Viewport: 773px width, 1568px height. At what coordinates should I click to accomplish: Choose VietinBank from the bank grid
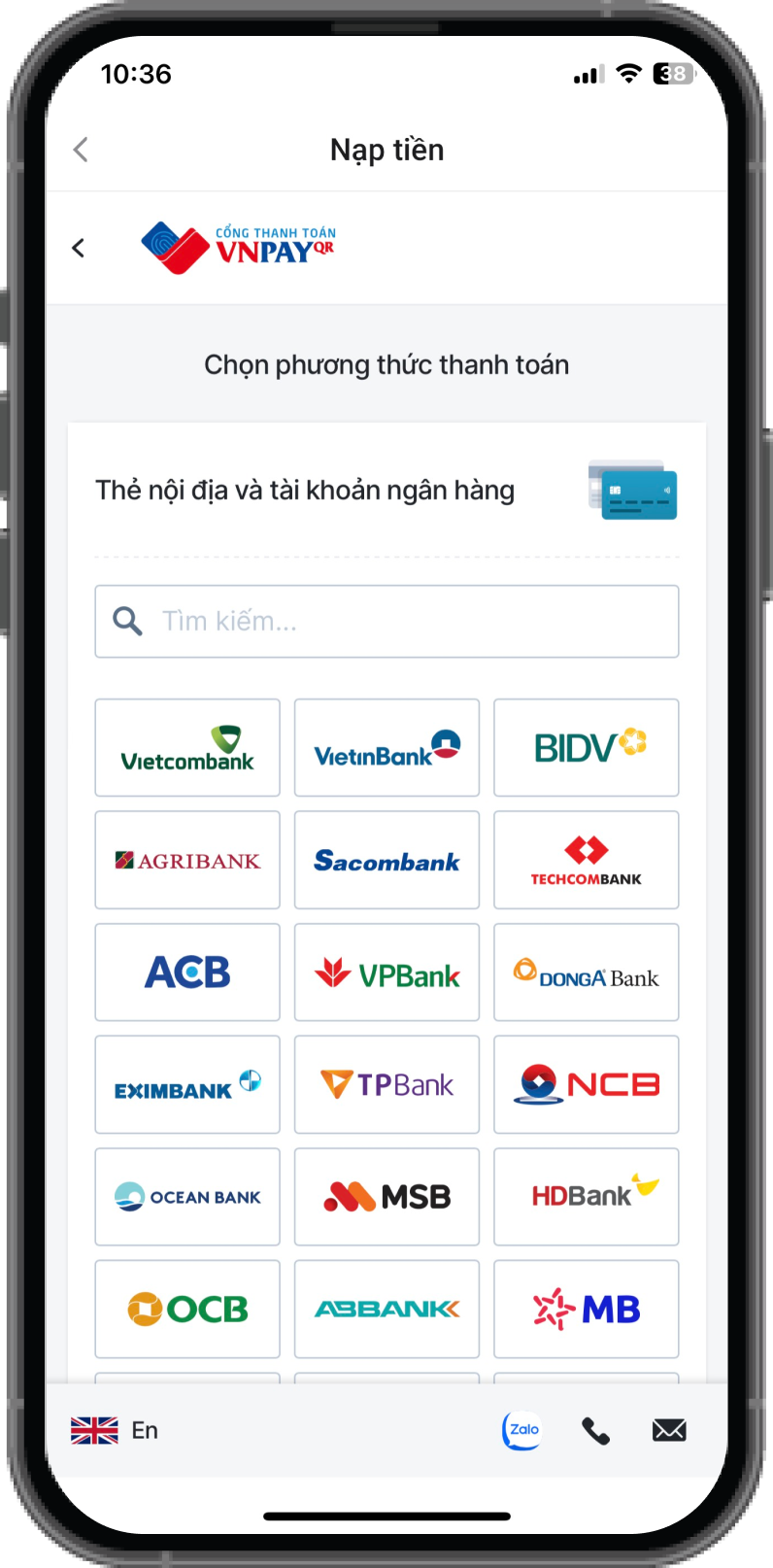tap(386, 748)
